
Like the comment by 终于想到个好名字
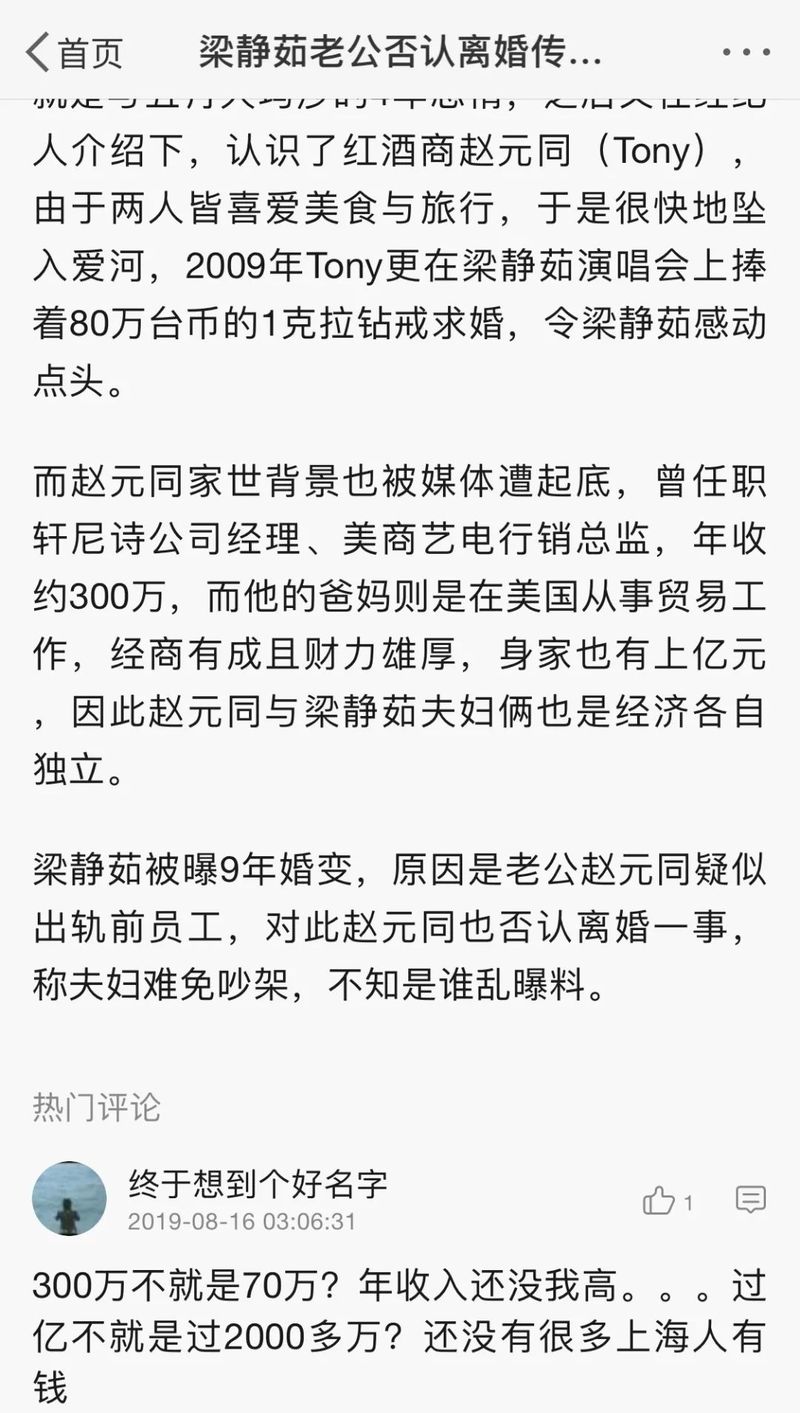pyautogui.click(x=667, y=1201)
